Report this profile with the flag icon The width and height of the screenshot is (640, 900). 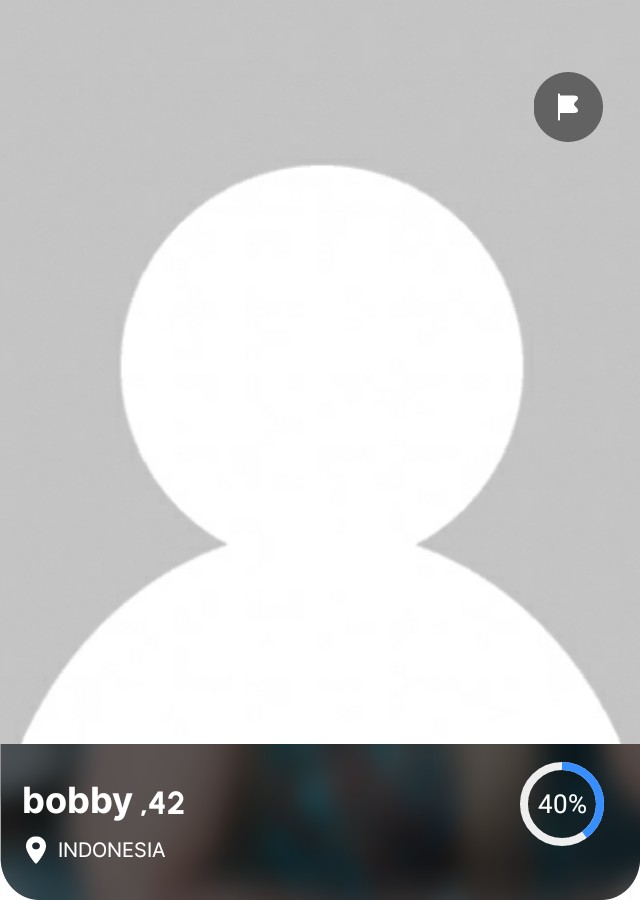coord(568,107)
